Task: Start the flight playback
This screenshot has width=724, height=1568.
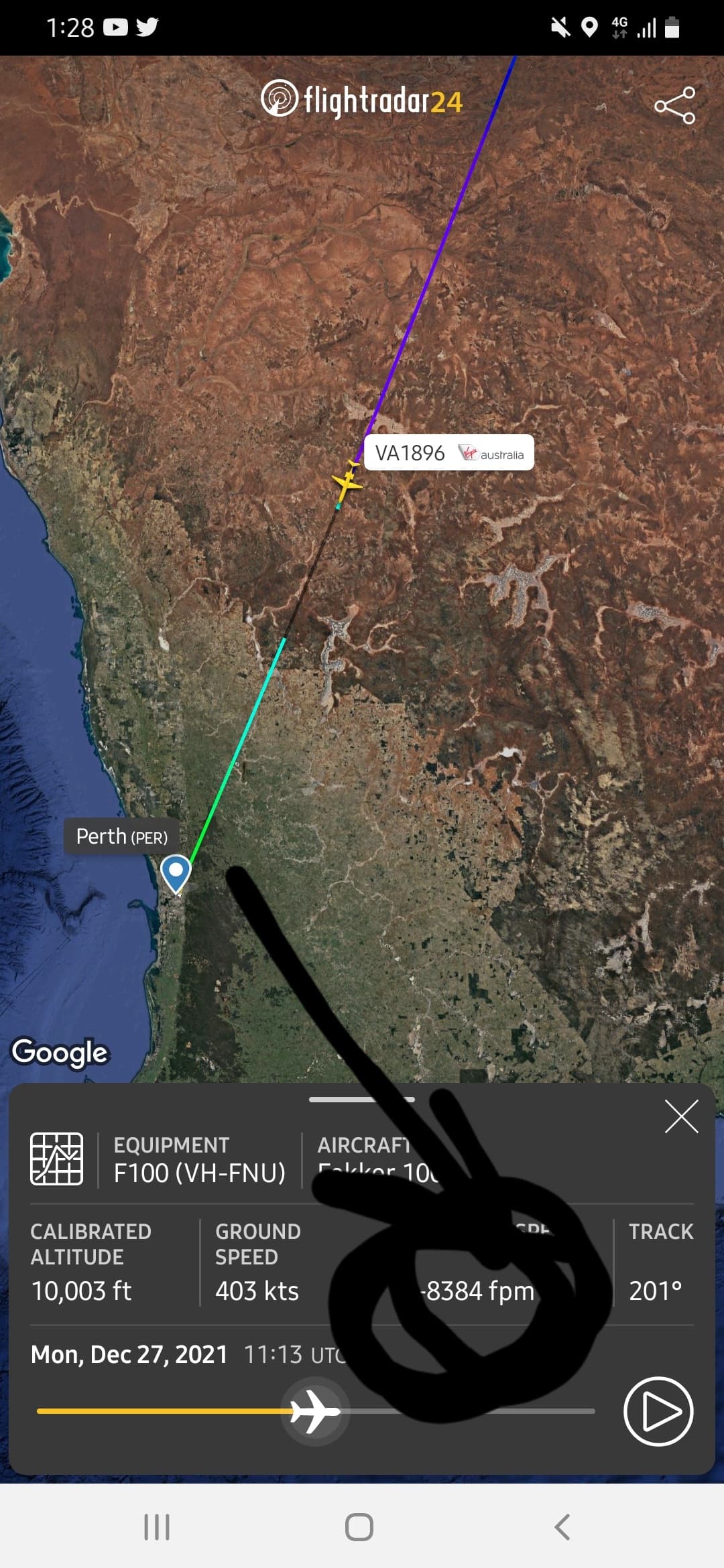Action: tap(658, 1411)
